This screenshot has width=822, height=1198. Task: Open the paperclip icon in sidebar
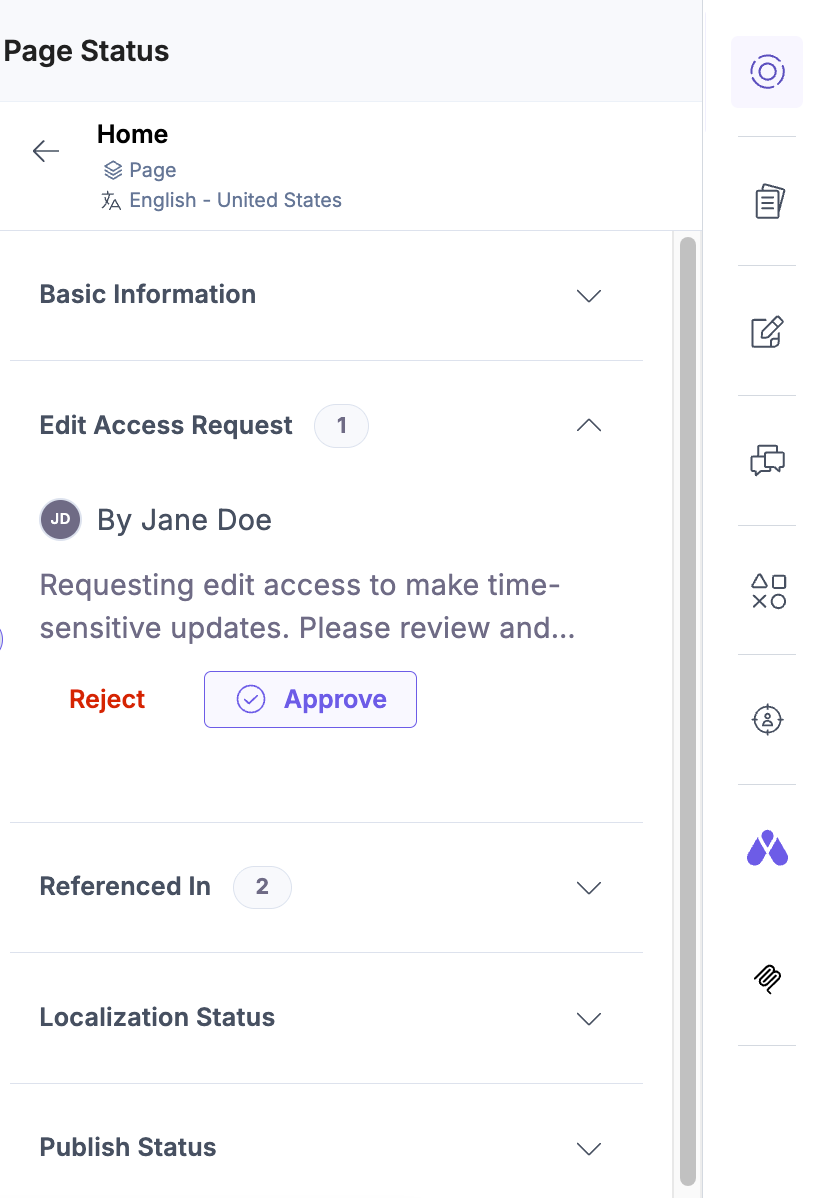767,979
